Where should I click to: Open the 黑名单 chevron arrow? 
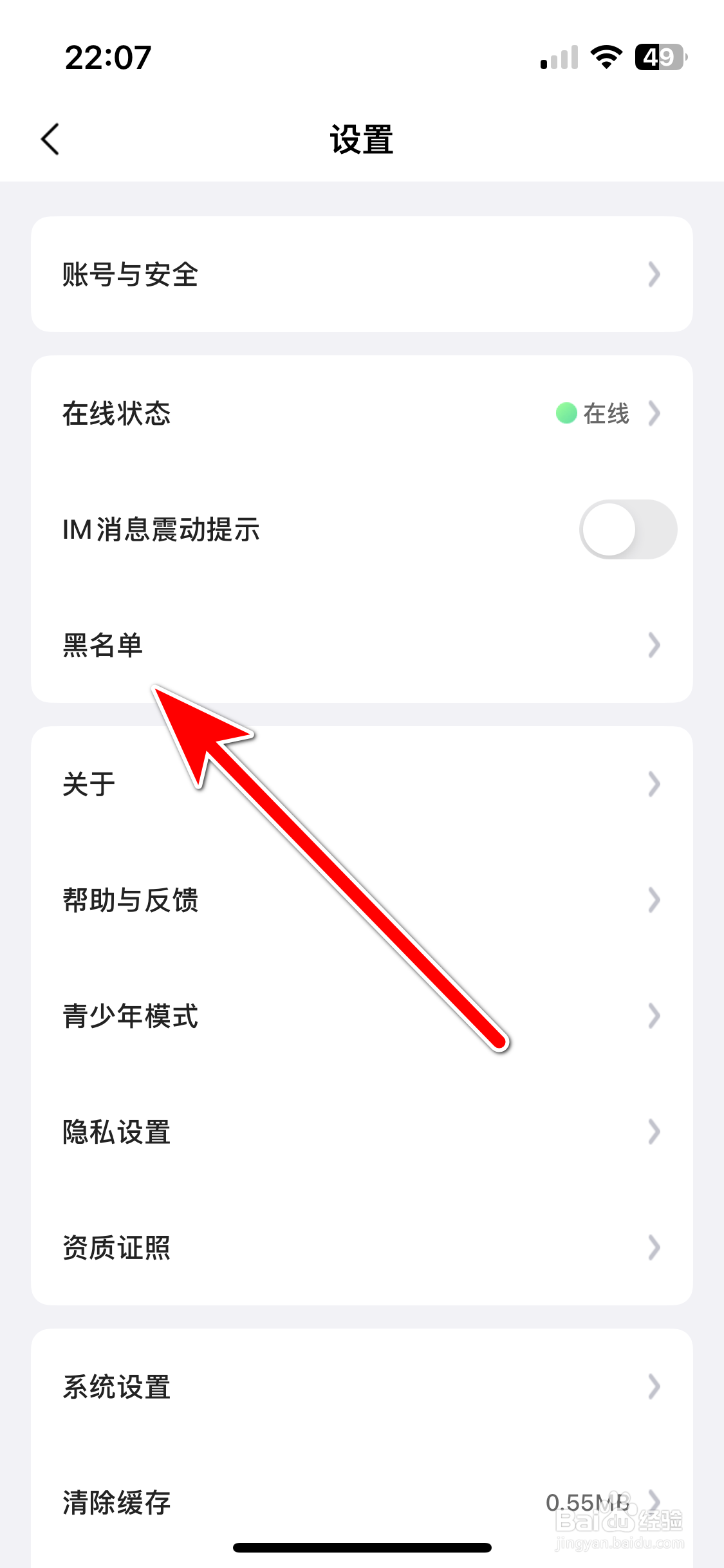click(x=654, y=645)
